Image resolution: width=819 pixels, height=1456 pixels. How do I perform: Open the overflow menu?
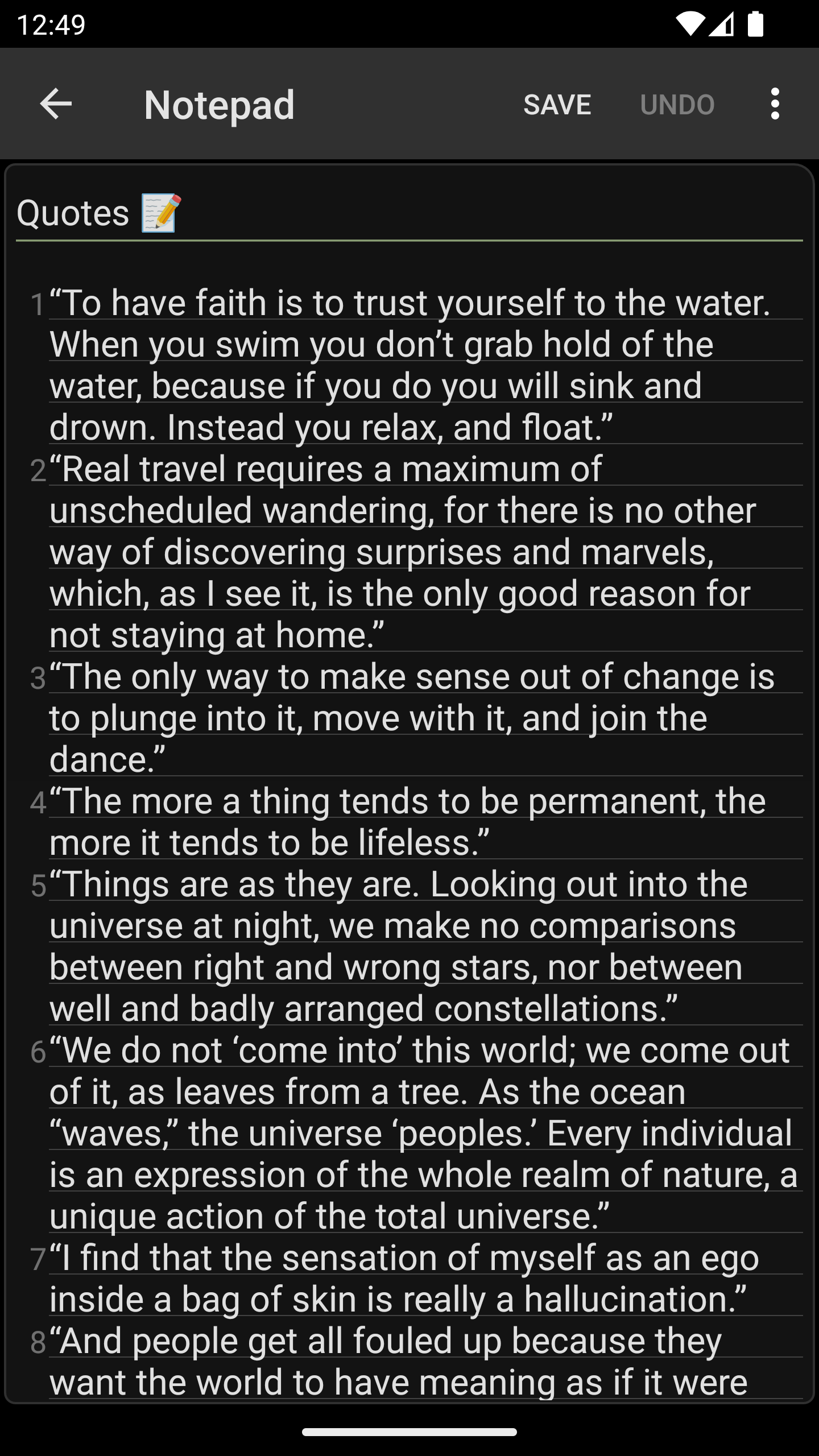point(775,104)
